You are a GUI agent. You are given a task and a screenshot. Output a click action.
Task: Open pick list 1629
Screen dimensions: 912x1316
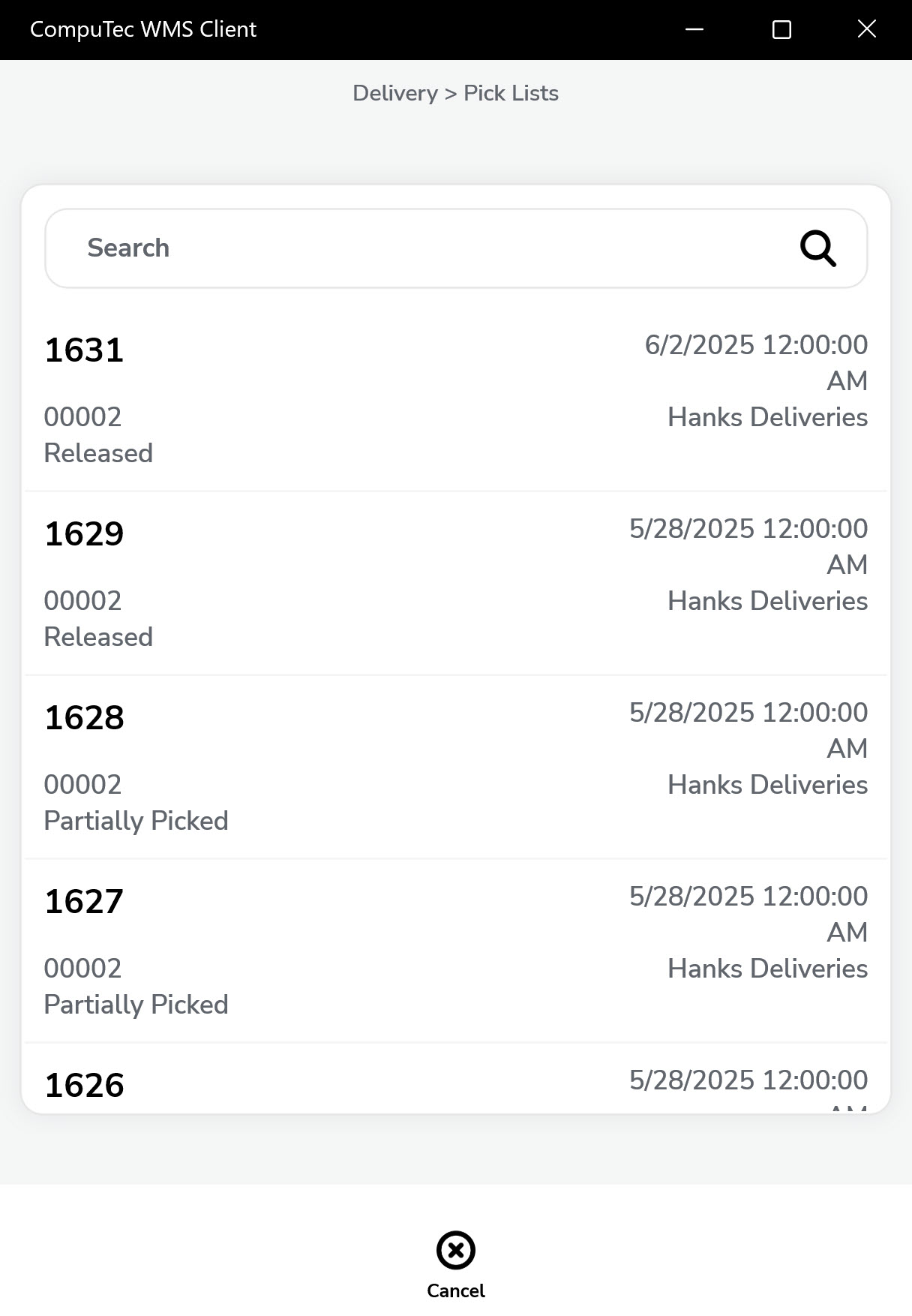coord(84,534)
